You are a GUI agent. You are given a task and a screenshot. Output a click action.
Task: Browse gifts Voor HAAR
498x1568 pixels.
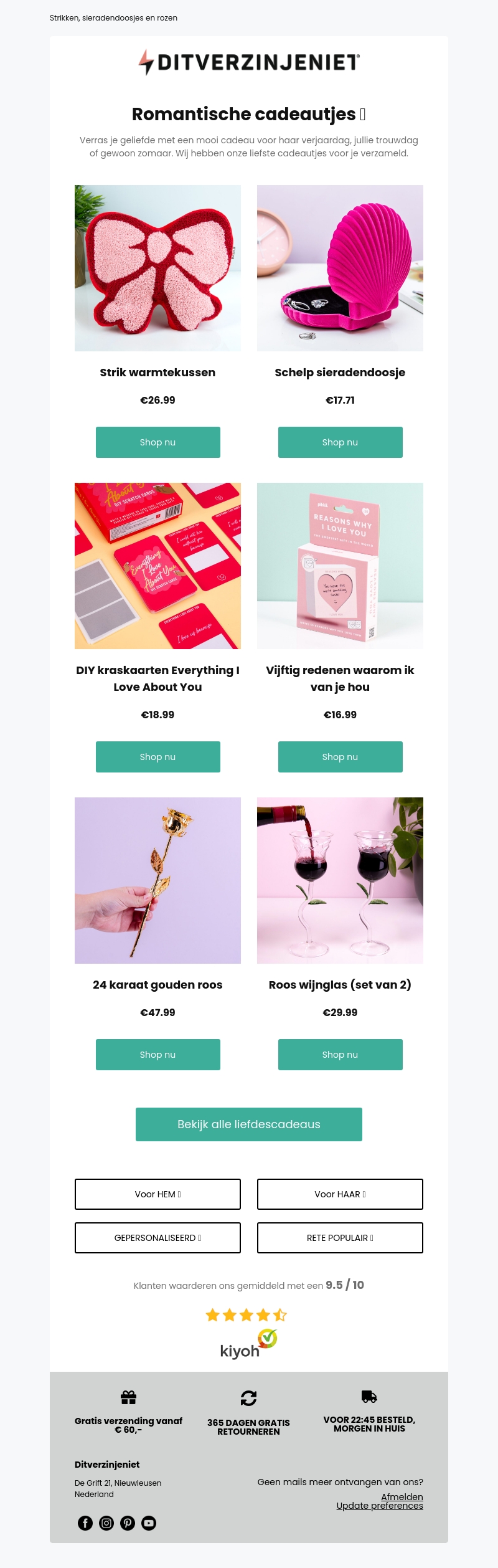pos(340,1194)
